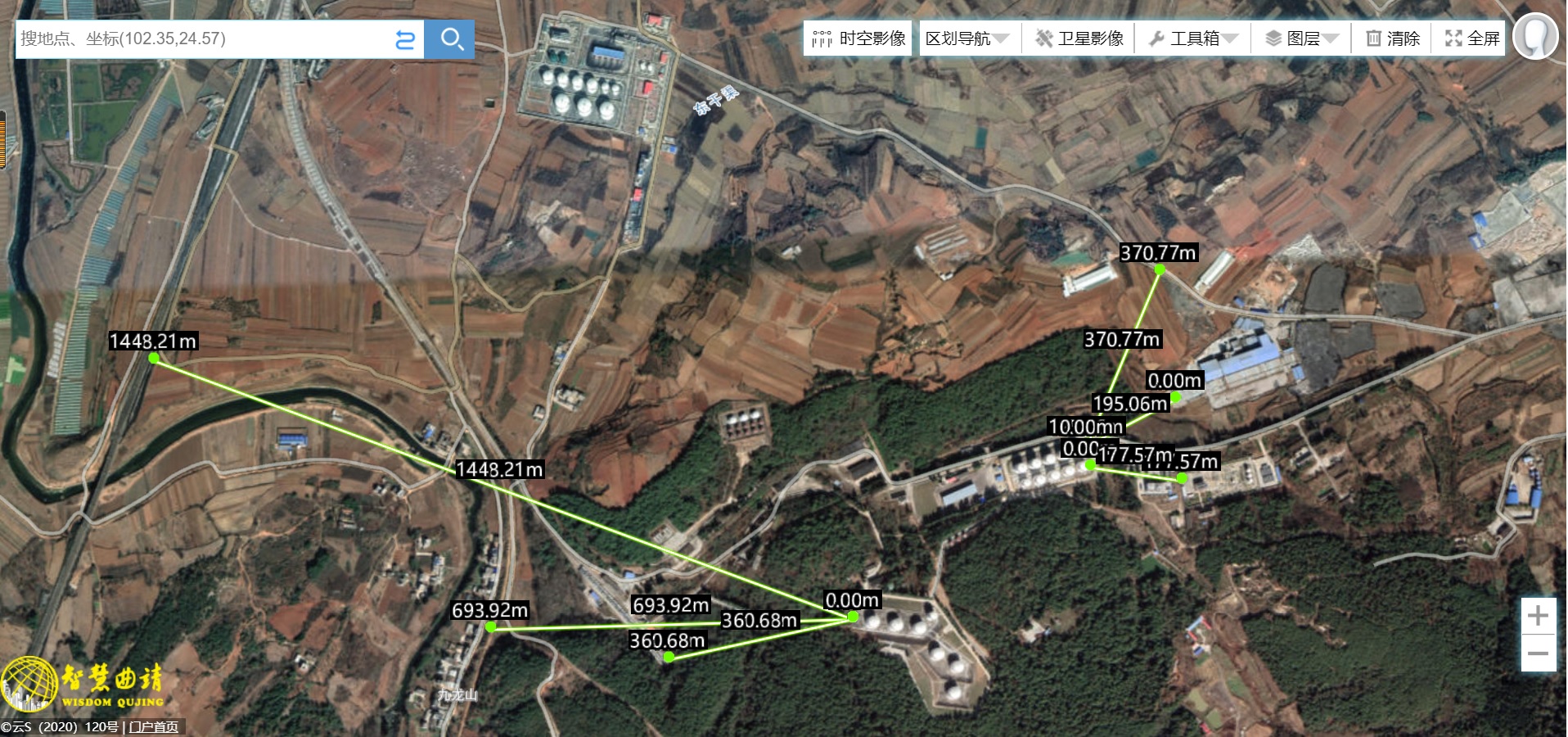Image resolution: width=1568 pixels, height=737 pixels.
Task: Switch to 卫星影像 satellite imagery
Action: 1079,38
